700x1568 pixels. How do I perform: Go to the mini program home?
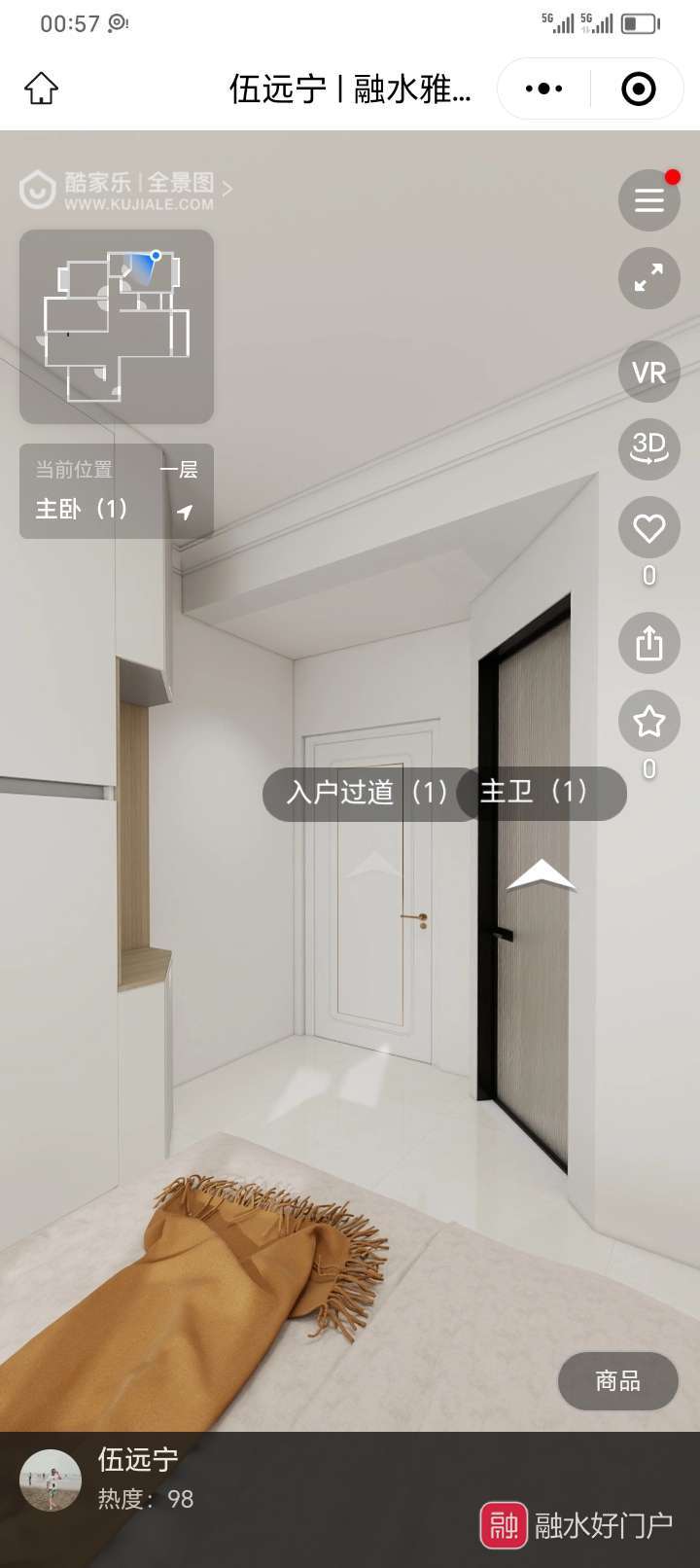41,89
